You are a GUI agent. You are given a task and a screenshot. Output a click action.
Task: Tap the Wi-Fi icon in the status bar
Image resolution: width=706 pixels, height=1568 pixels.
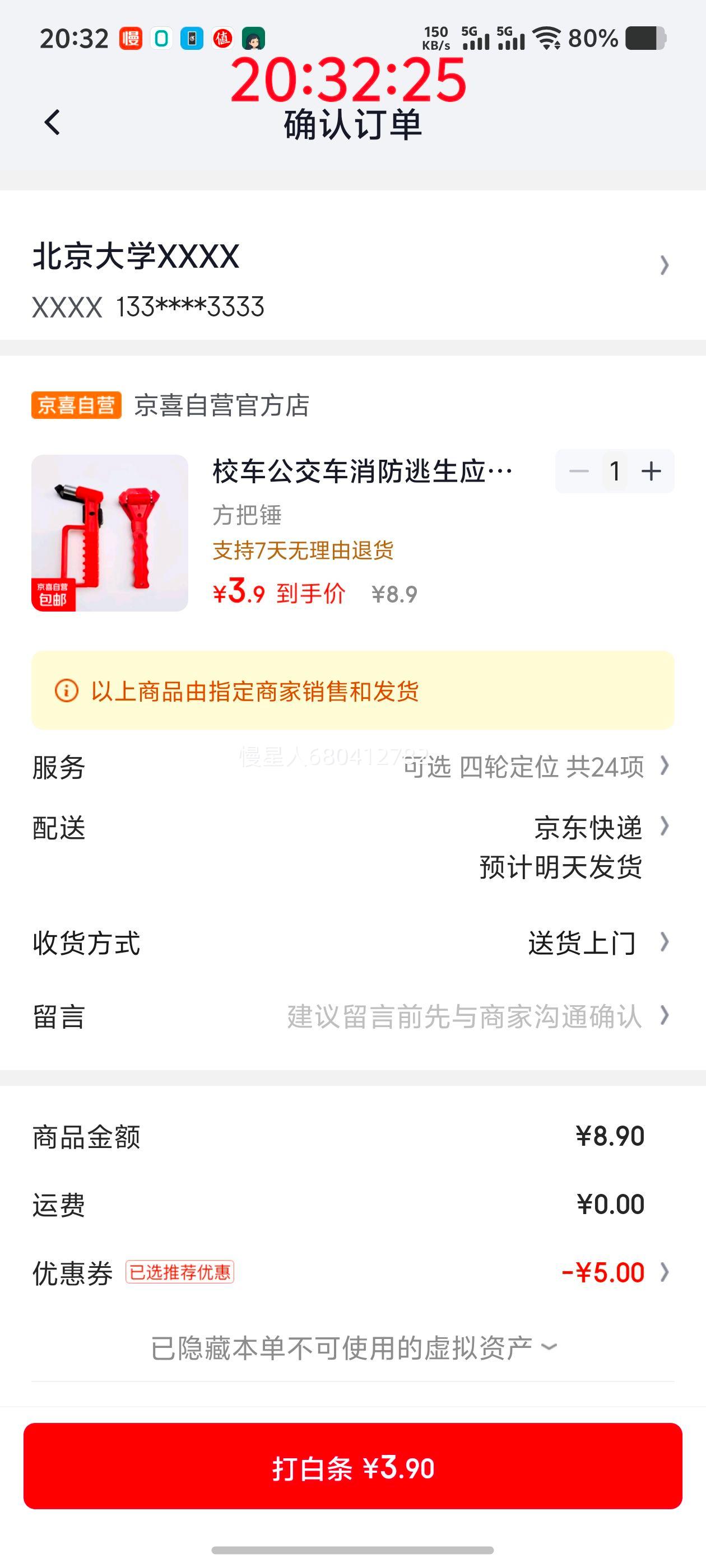click(546, 38)
